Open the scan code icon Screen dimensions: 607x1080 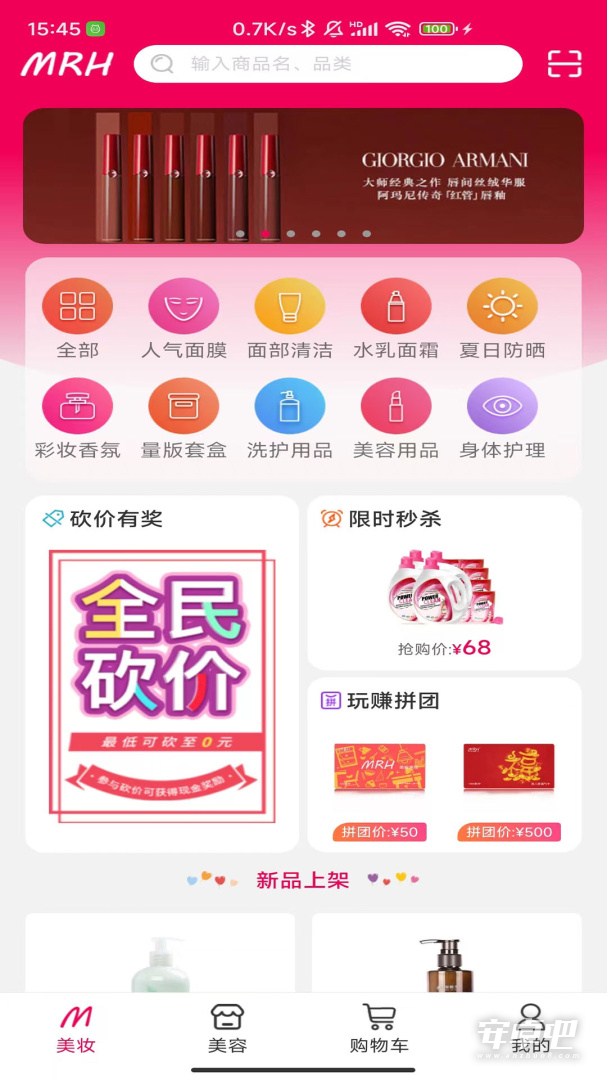(x=564, y=64)
